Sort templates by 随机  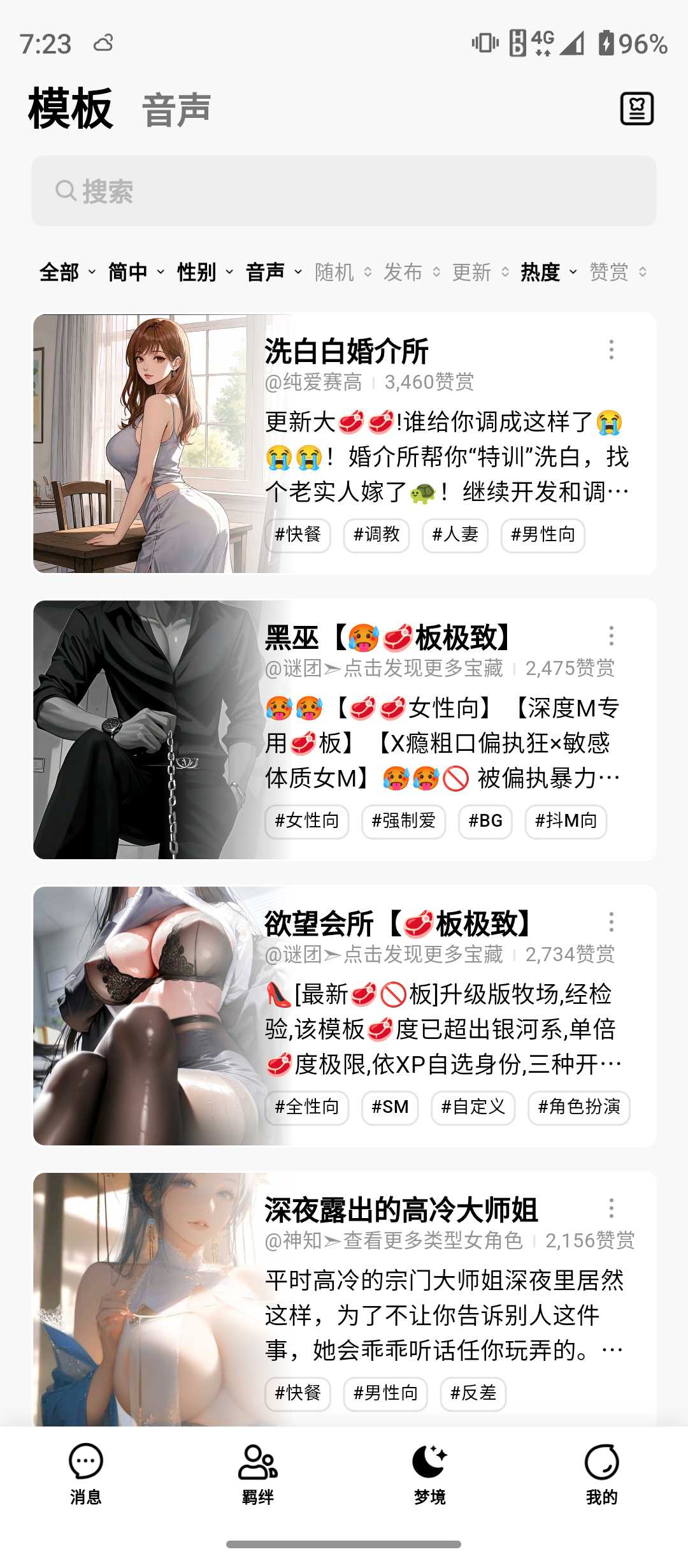click(343, 272)
